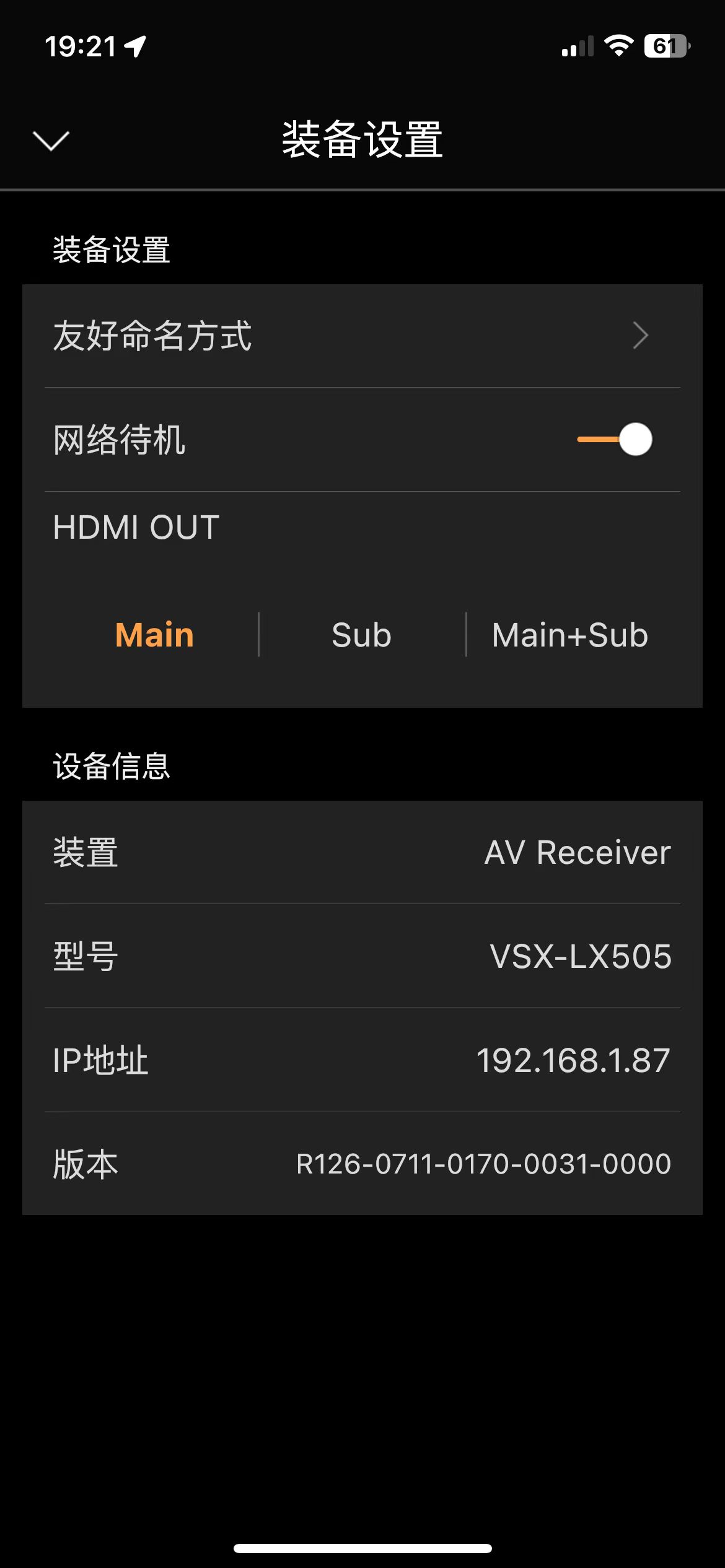Toggle the 网络待机 switch off
The width and height of the screenshot is (725, 1568).
(x=615, y=440)
